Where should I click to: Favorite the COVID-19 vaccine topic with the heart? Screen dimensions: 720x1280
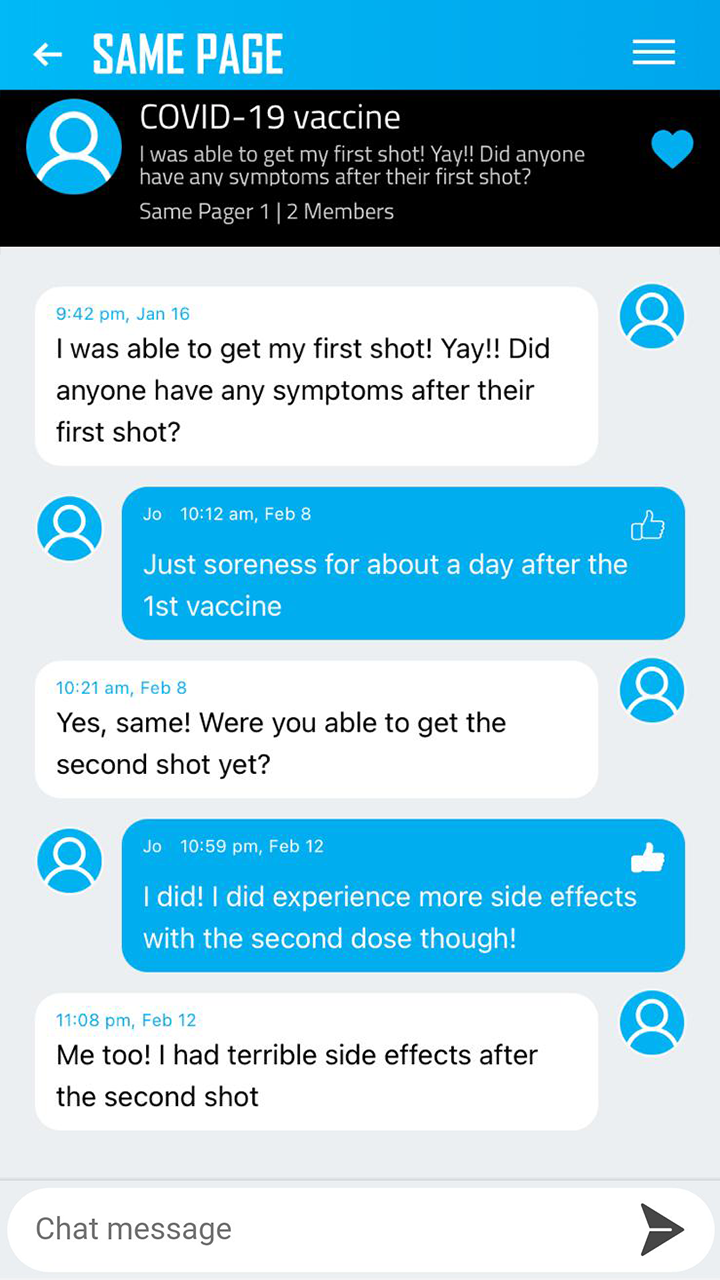click(x=672, y=150)
